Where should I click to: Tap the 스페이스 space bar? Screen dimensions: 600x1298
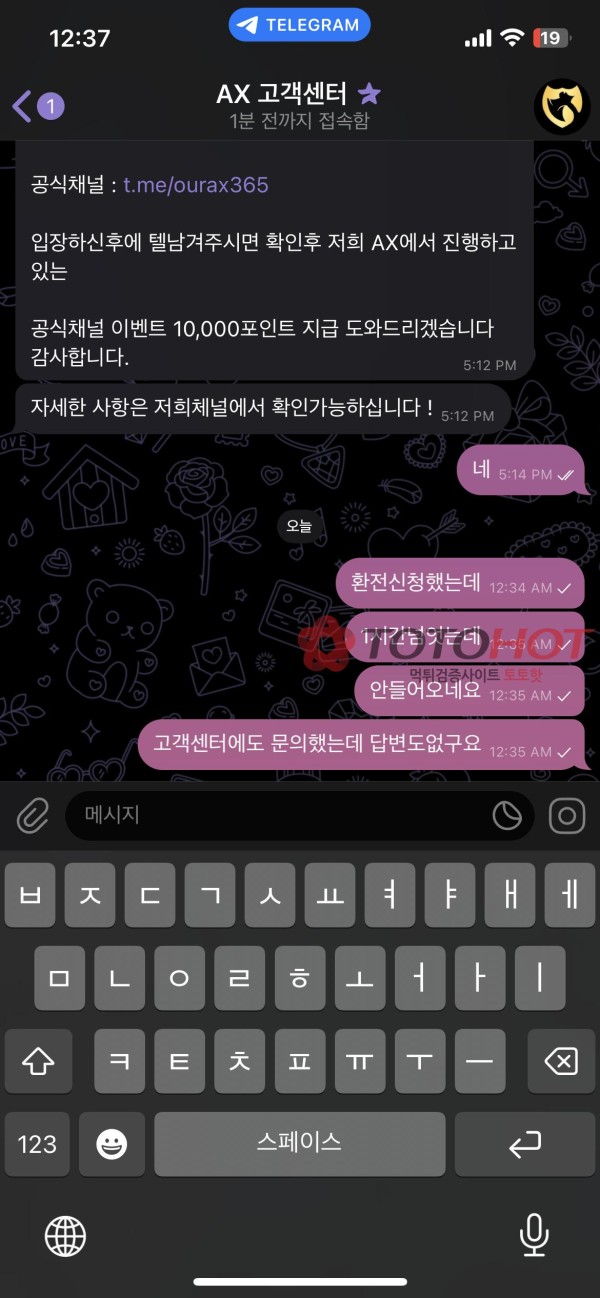(299, 1144)
